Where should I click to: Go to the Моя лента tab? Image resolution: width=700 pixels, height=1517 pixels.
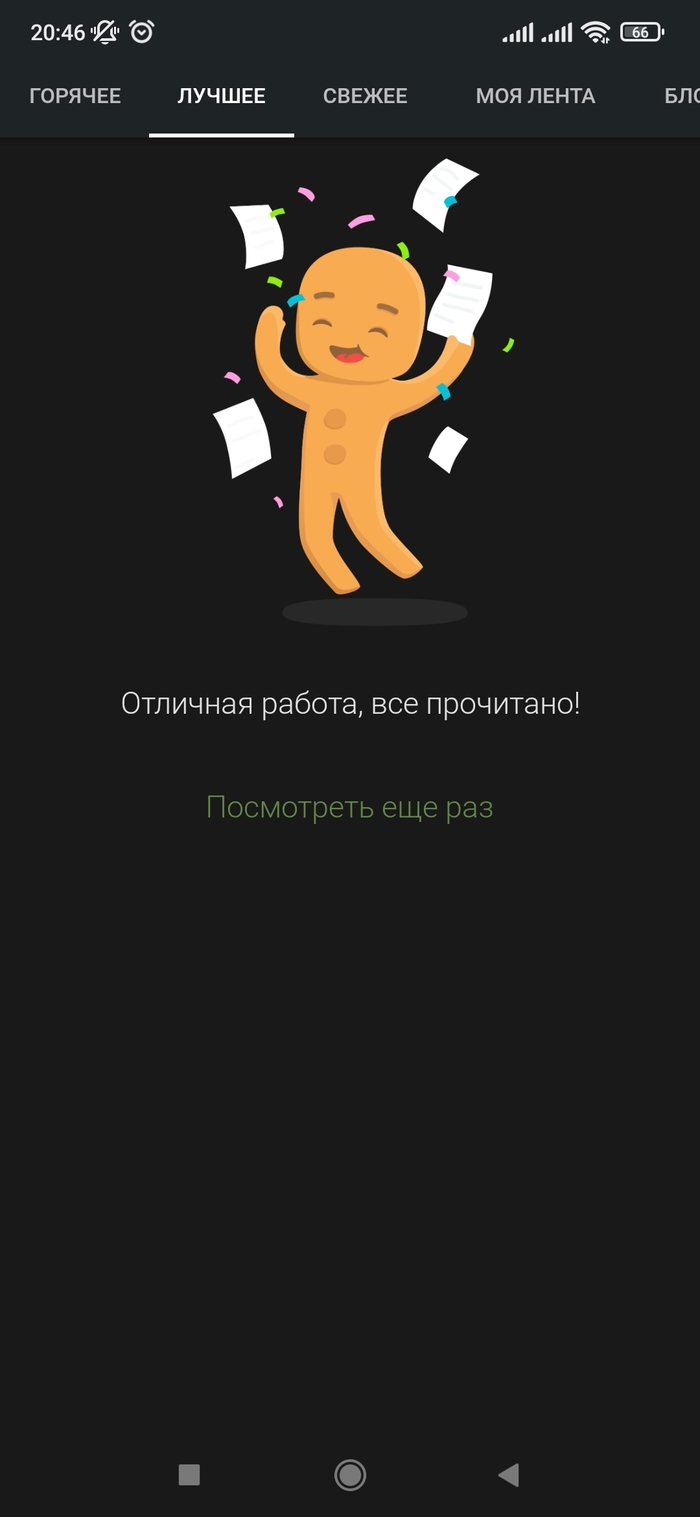click(x=535, y=96)
